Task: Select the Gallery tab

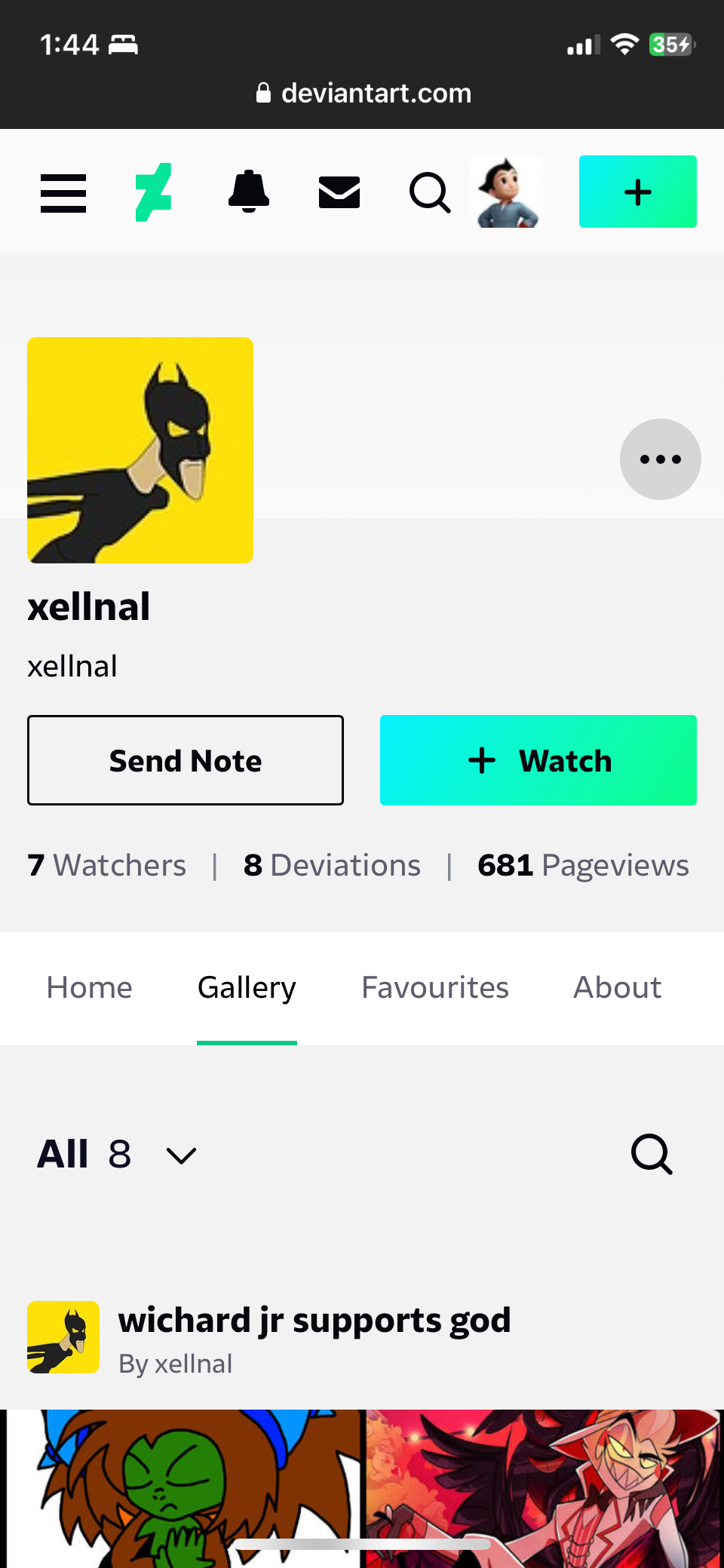Action: [247, 987]
